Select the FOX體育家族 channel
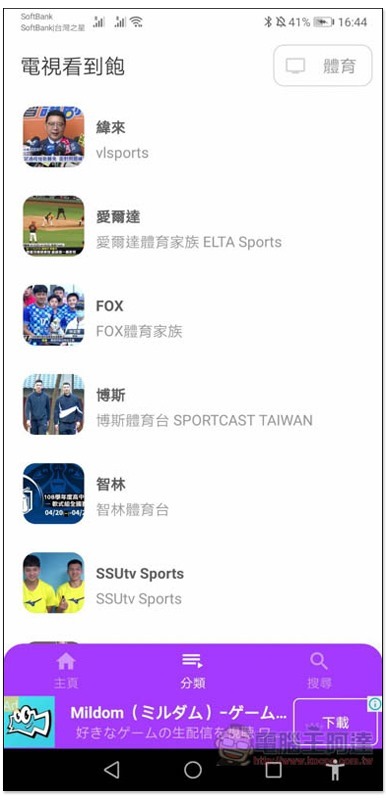 coord(193,315)
